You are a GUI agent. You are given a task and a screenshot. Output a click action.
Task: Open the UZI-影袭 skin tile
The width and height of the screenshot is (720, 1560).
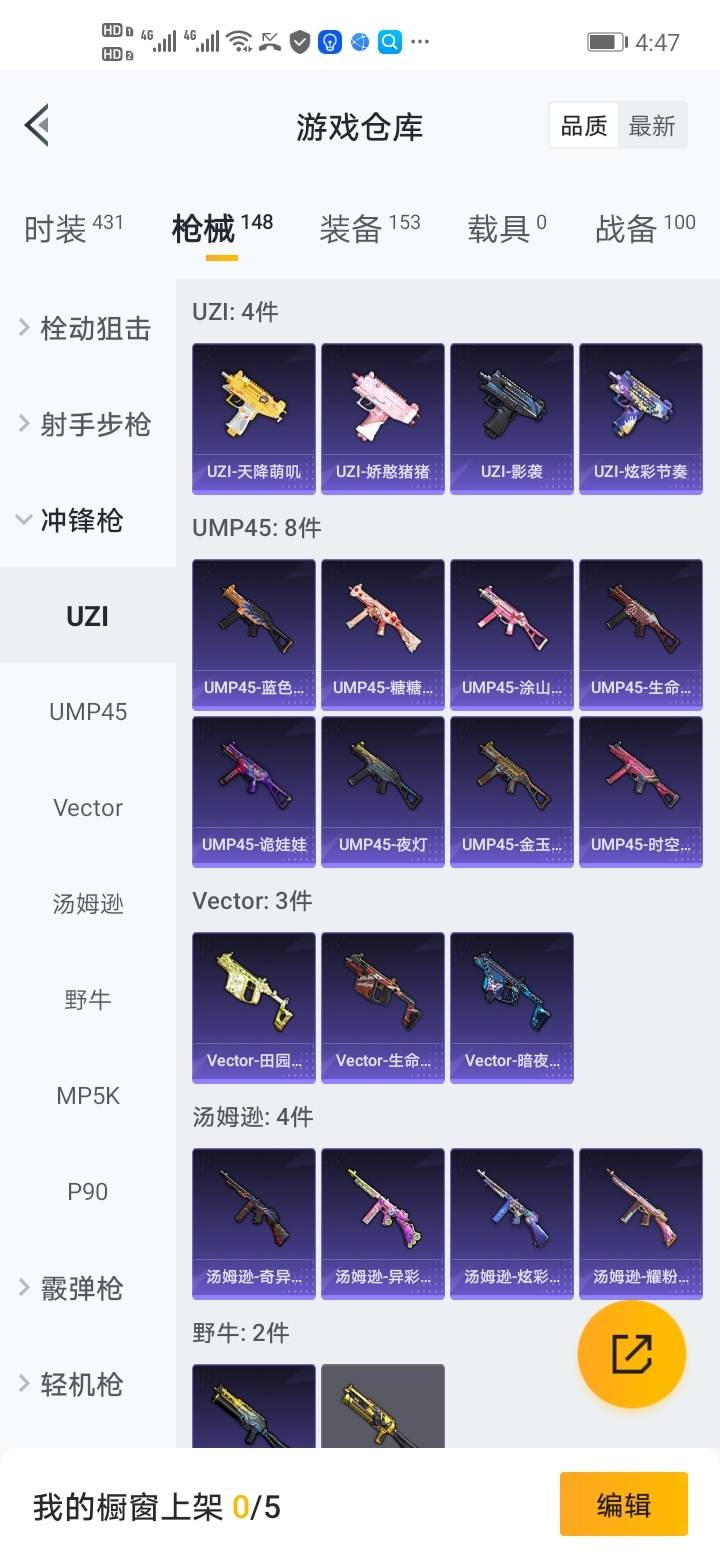[512, 418]
